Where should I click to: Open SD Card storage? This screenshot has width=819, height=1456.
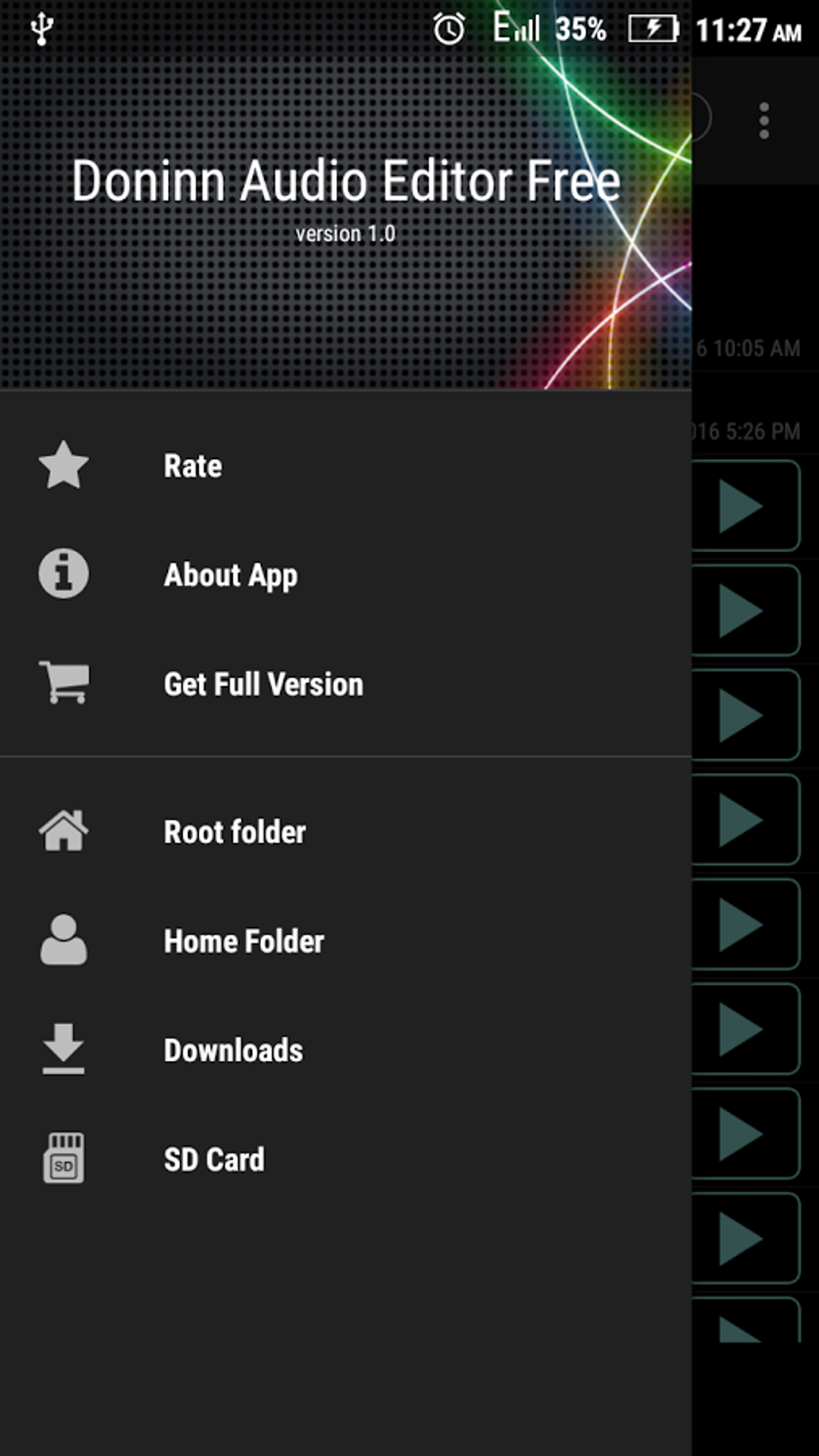pos(214,1159)
